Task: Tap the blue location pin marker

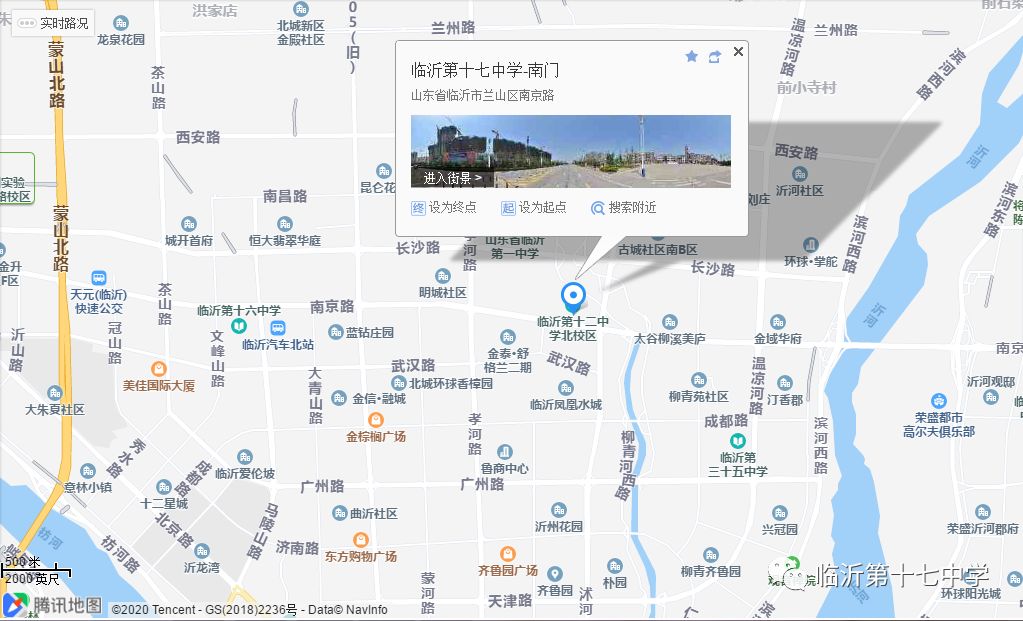Action: point(573,297)
